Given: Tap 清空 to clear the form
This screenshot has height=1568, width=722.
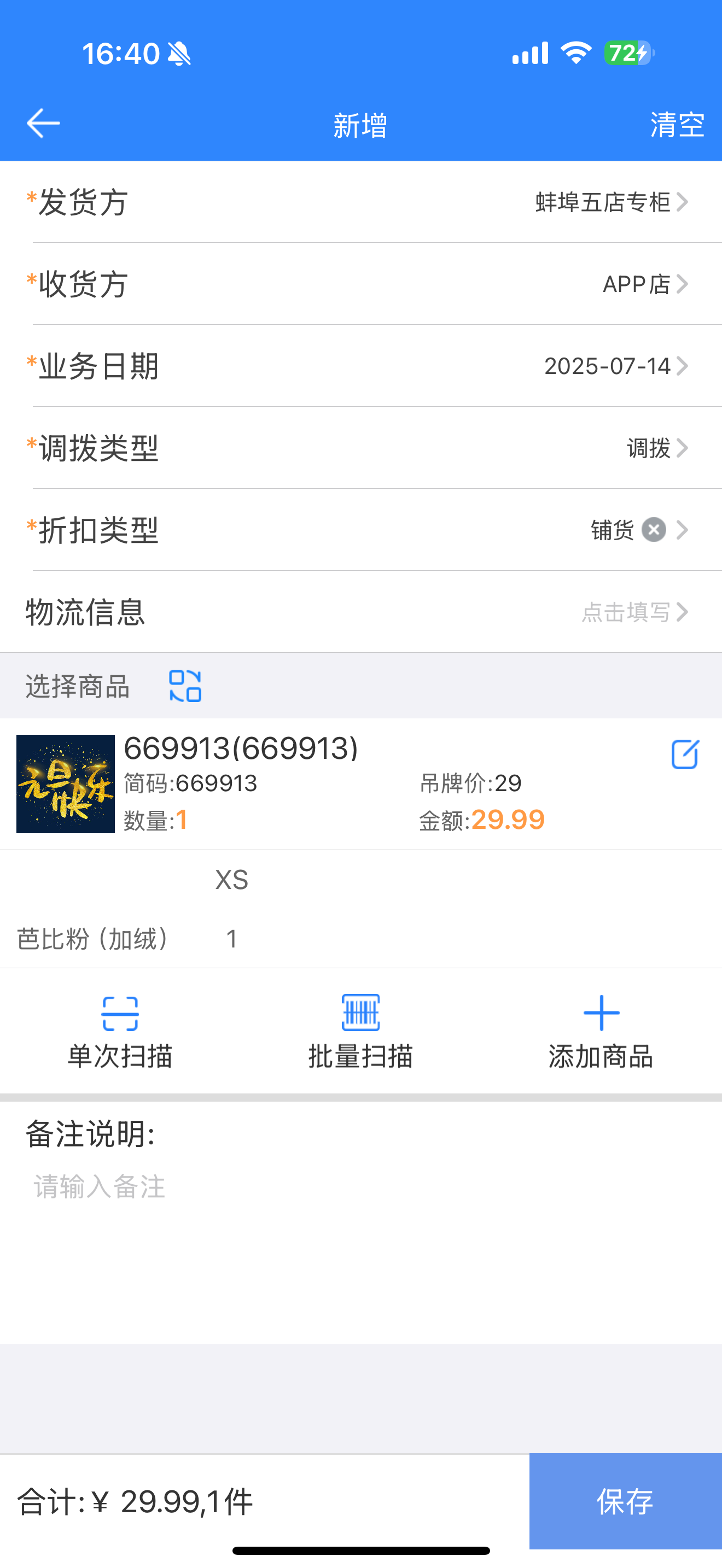Looking at the screenshot, I should [677, 125].
